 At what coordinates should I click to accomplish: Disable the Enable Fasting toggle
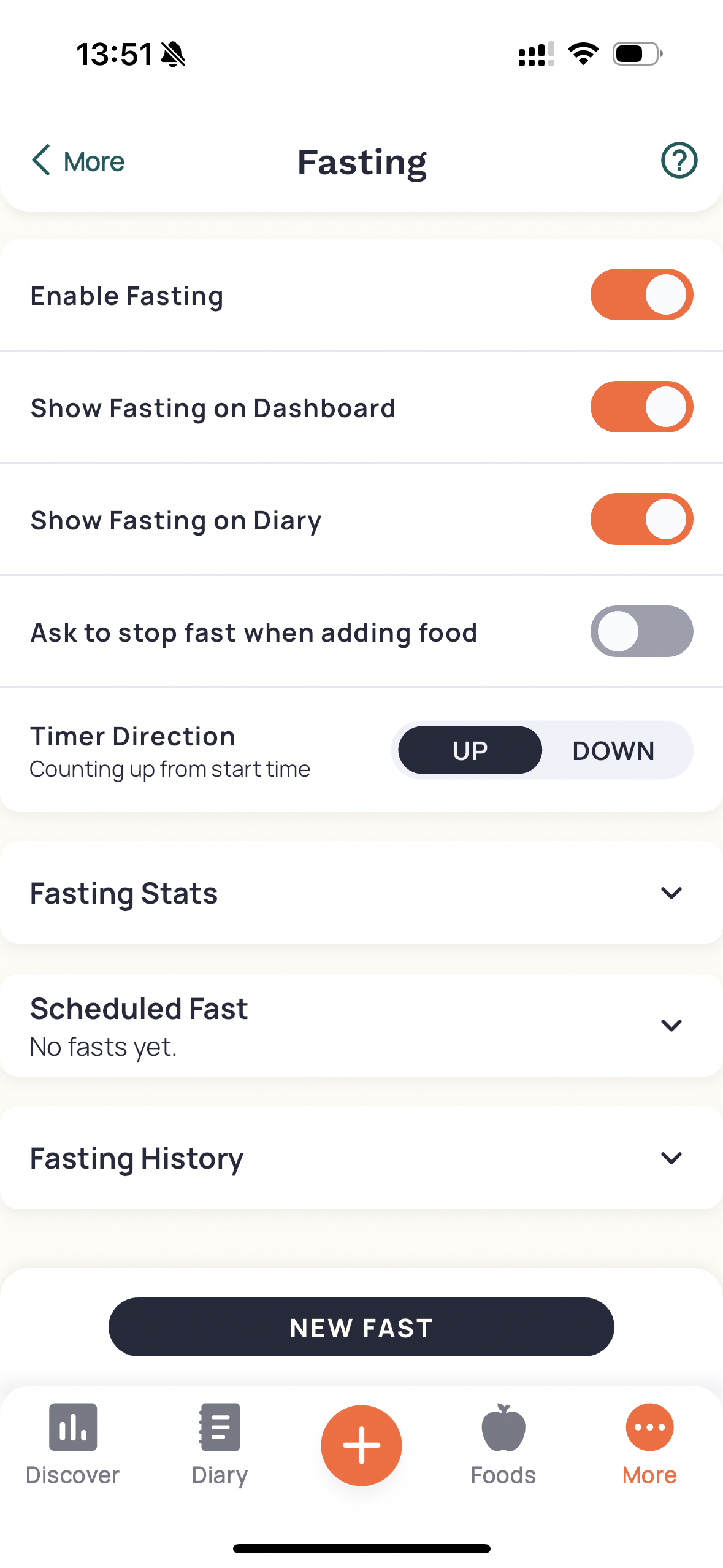(x=641, y=294)
